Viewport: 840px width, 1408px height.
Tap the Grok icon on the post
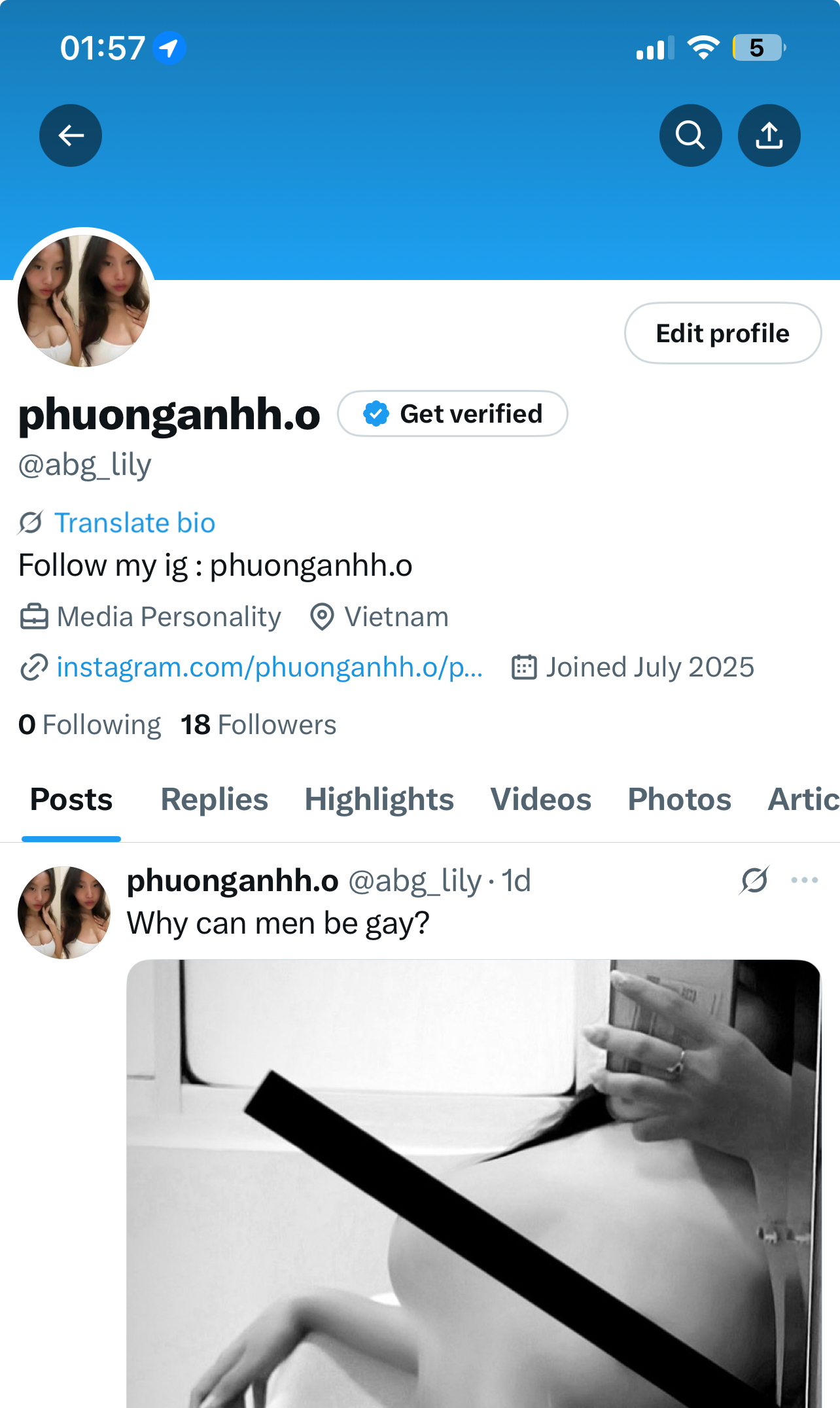(x=754, y=880)
